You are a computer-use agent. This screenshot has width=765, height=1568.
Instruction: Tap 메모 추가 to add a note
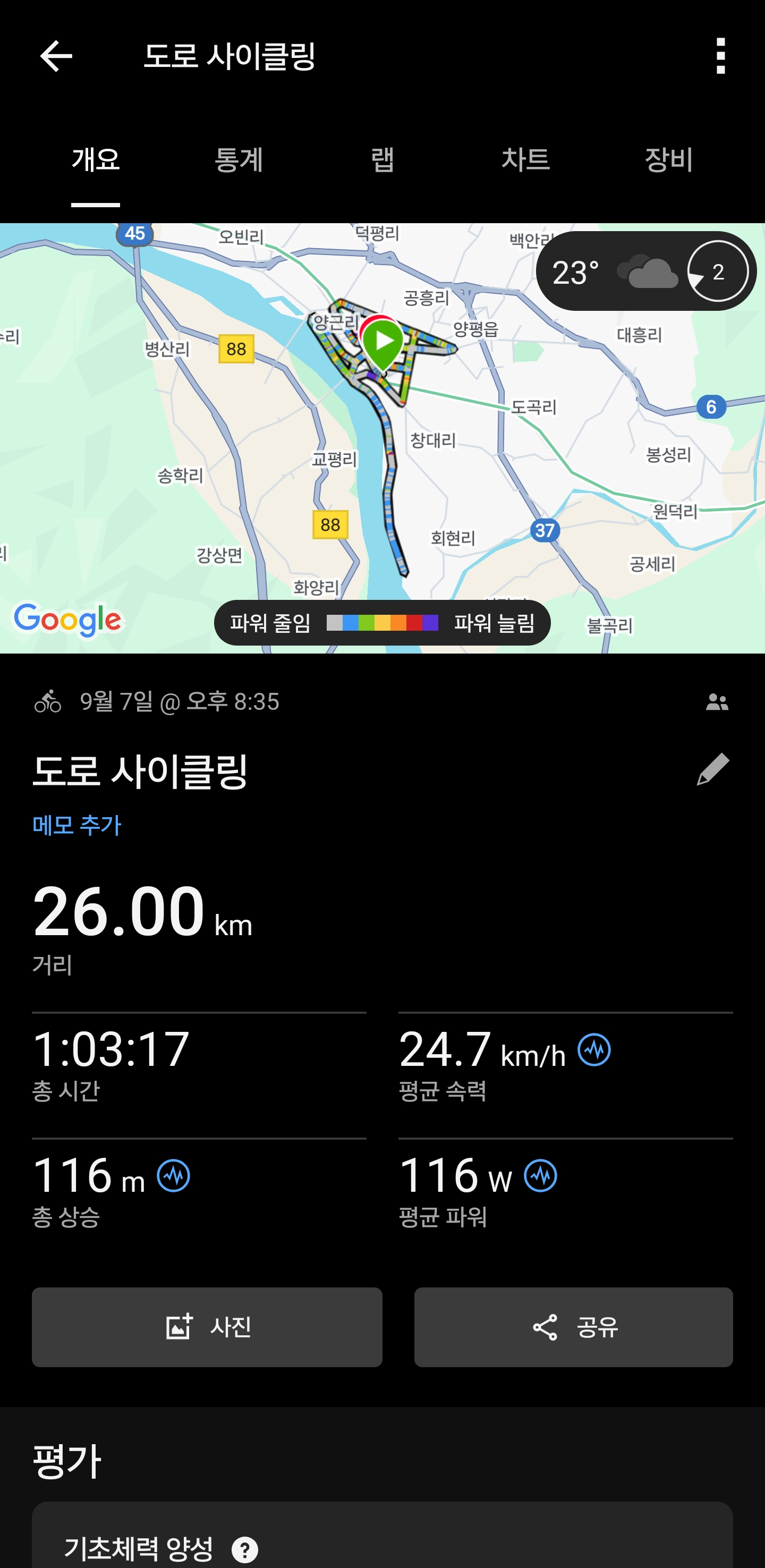76,825
